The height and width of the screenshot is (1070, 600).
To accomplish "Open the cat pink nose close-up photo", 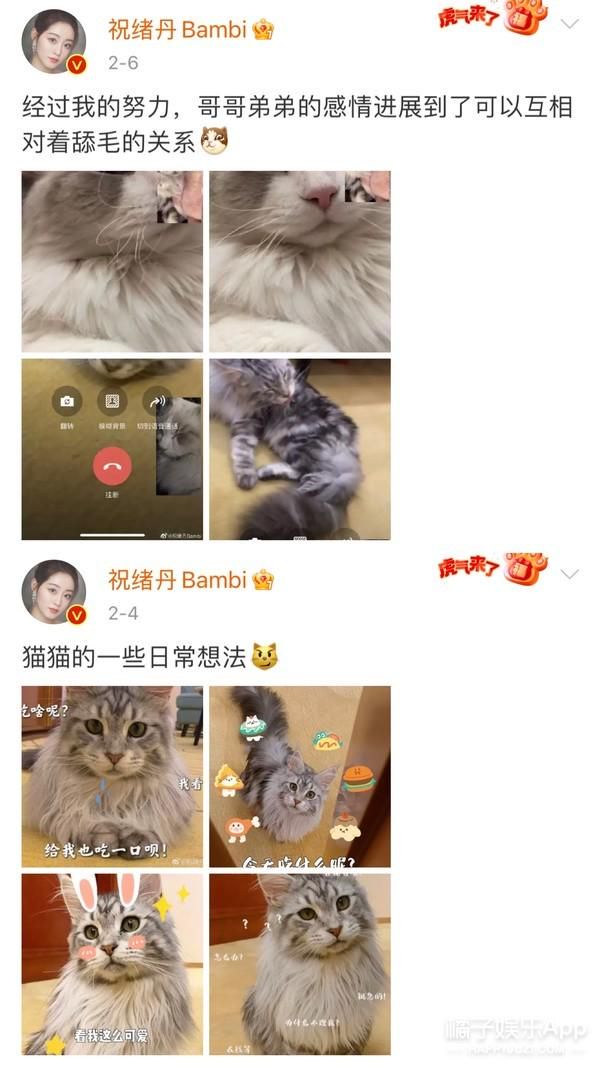I will point(300,261).
